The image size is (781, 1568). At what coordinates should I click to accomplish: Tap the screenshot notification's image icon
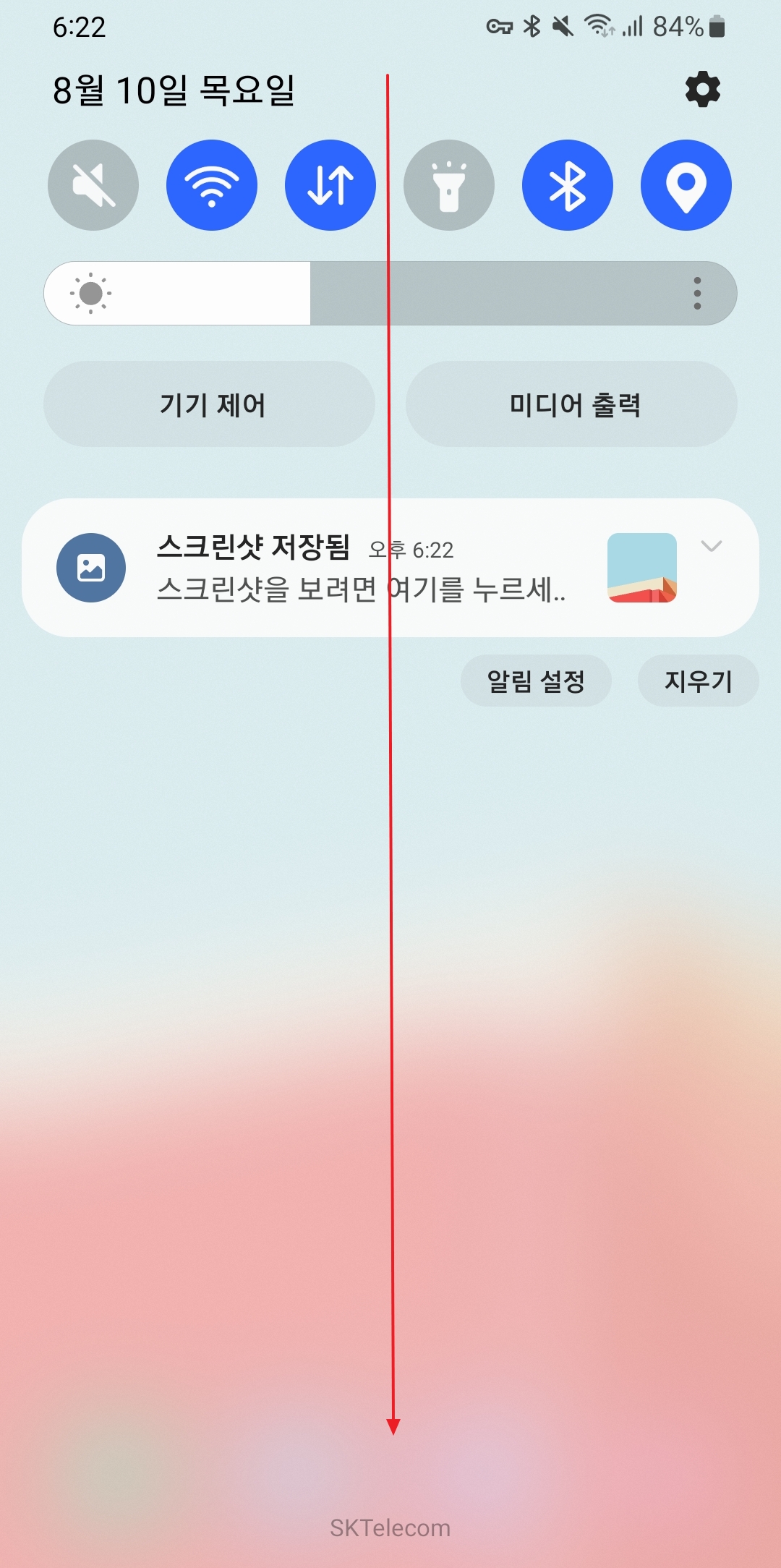pos(94,567)
